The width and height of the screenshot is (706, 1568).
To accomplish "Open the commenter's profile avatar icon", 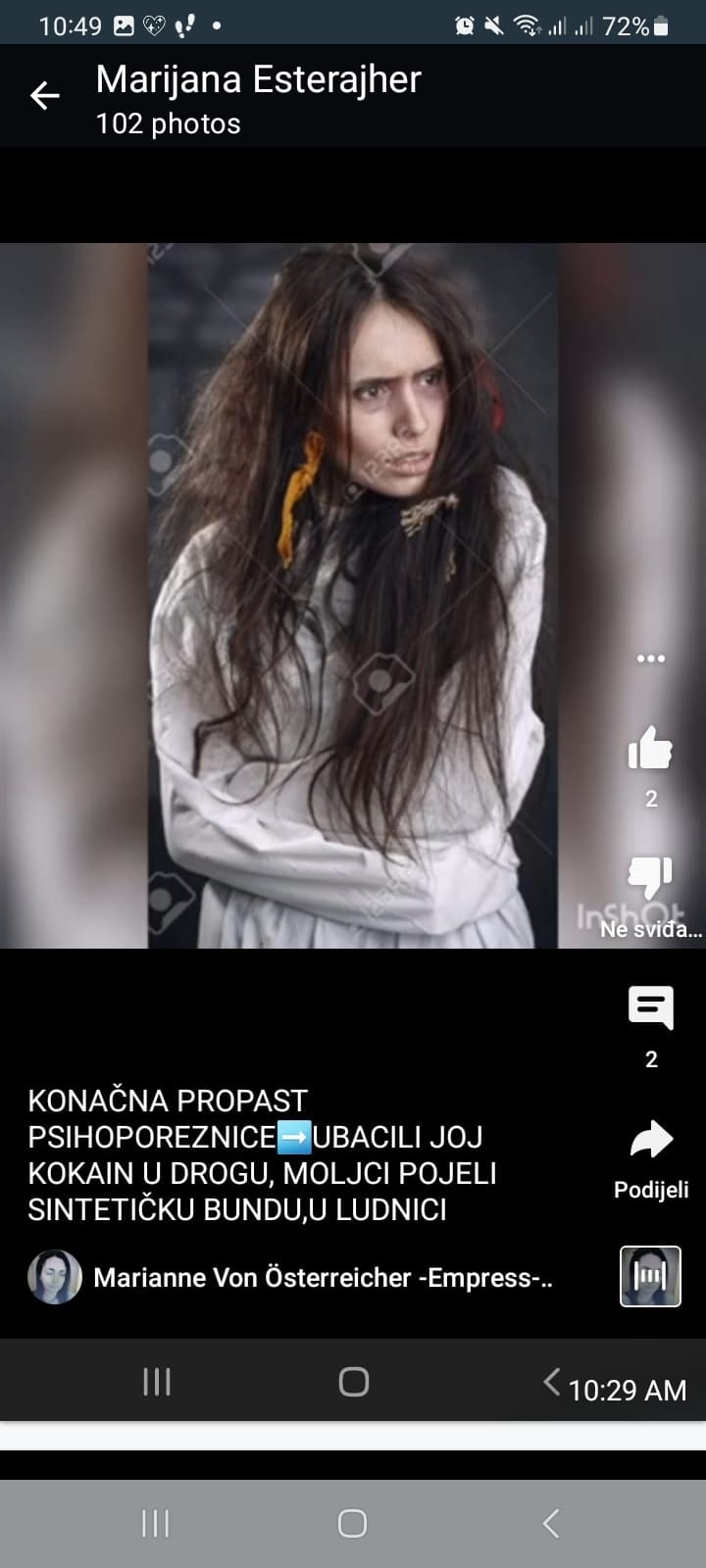I will pyautogui.click(x=55, y=1276).
